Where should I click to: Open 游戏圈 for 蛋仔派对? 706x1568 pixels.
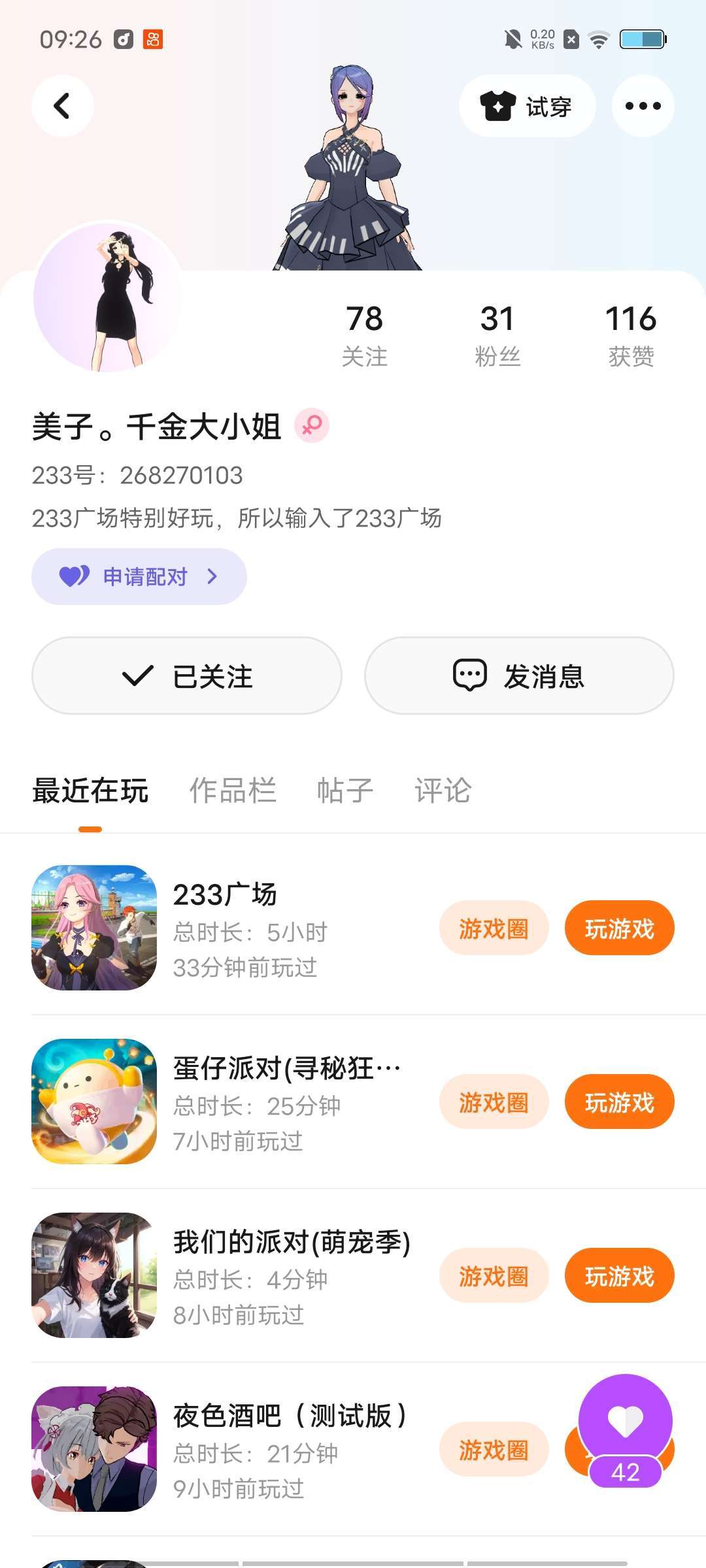(494, 1102)
